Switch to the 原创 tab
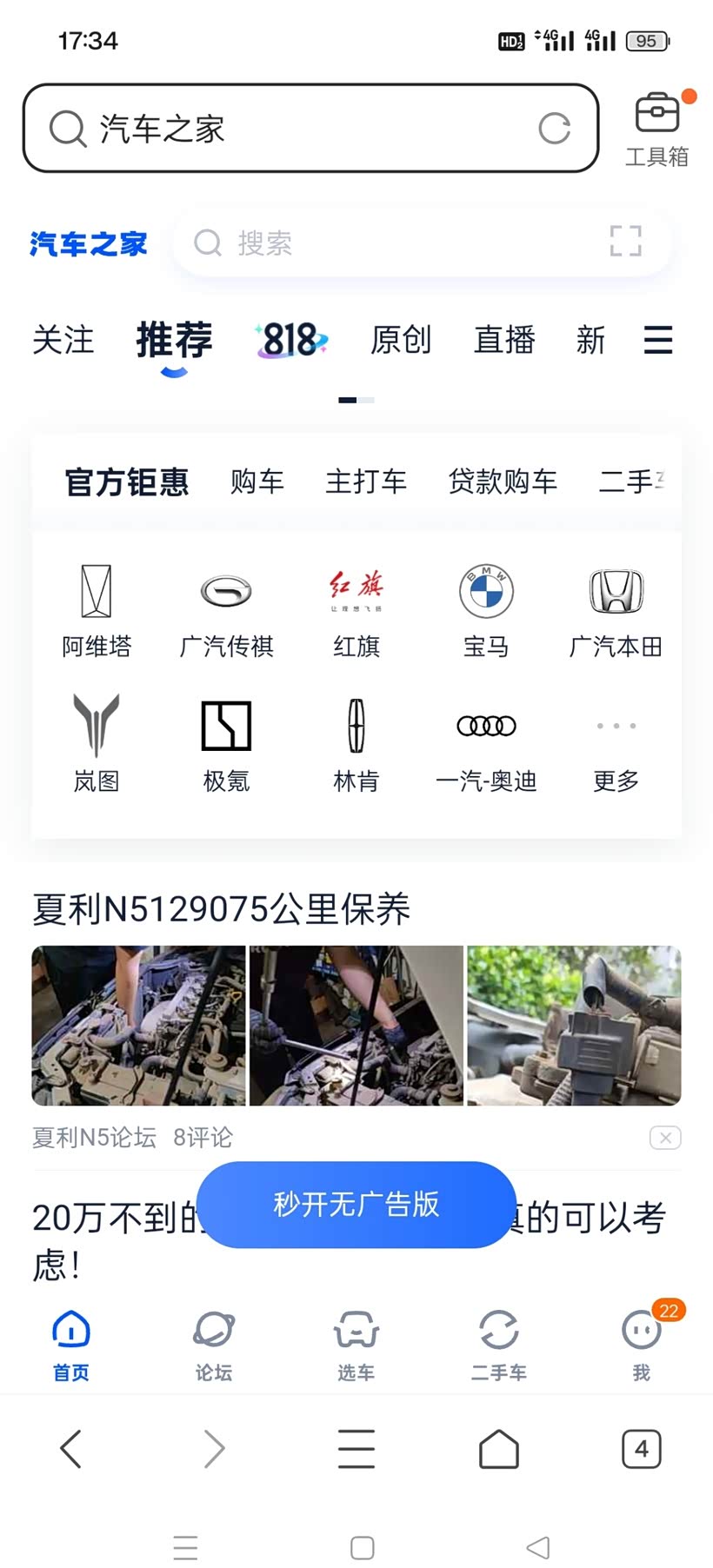The width and height of the screenshot is (713, 1568). (401, 340)
